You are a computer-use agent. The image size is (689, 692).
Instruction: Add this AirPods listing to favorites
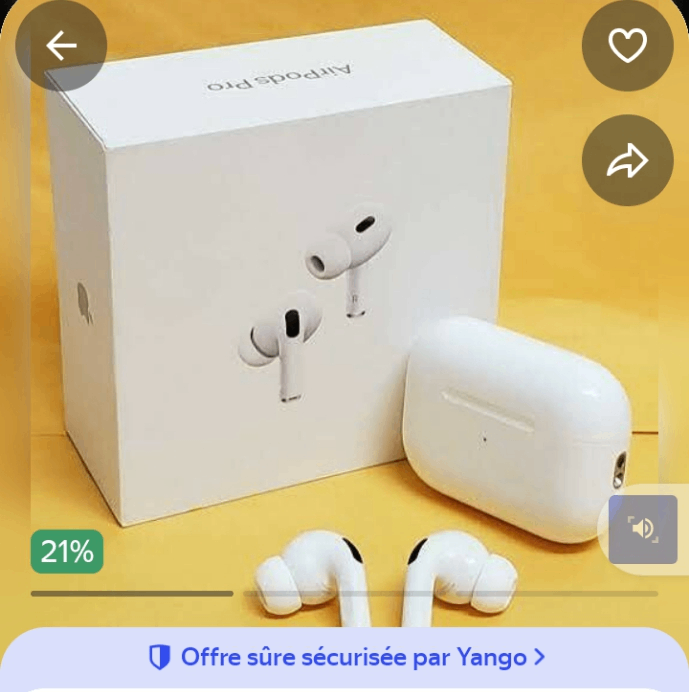(628, 46)
